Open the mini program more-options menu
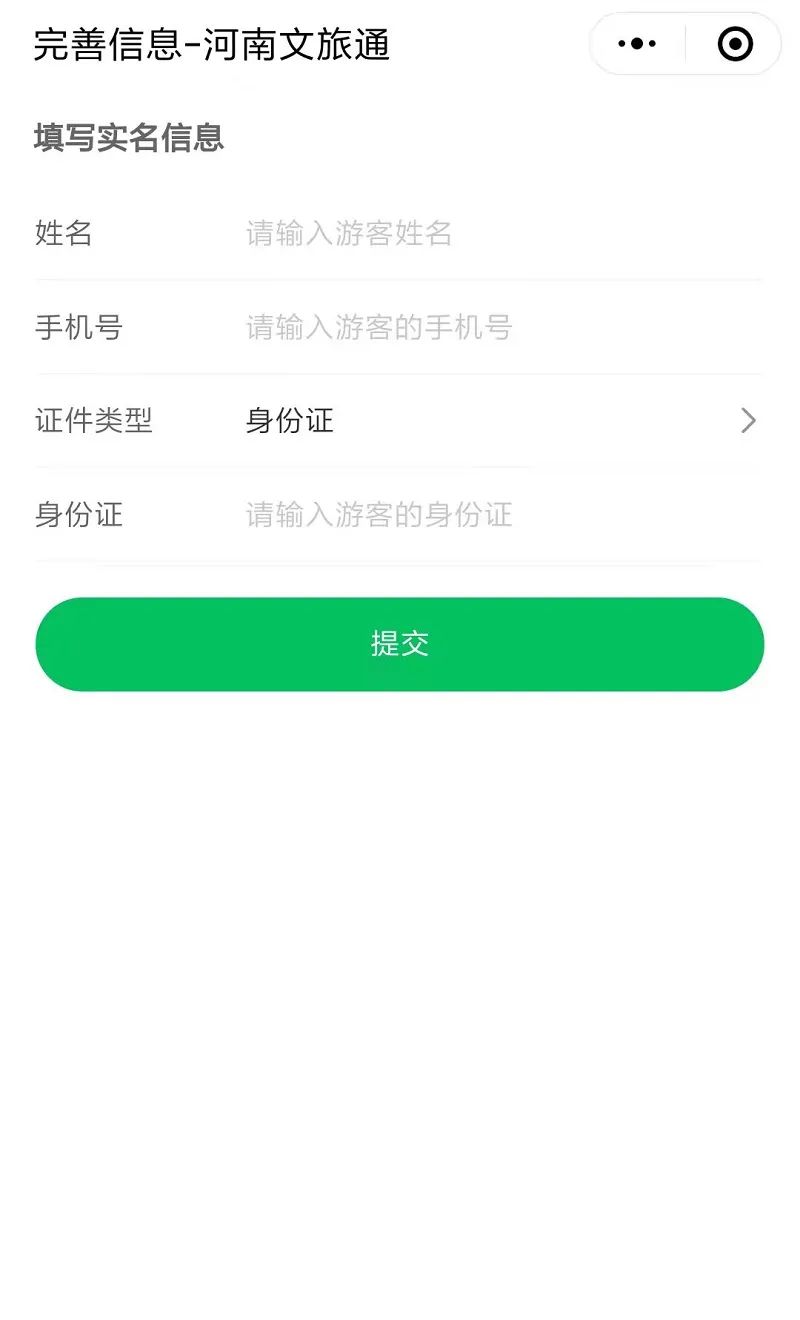The image size is (800, 1320). [x=637, y=44]
